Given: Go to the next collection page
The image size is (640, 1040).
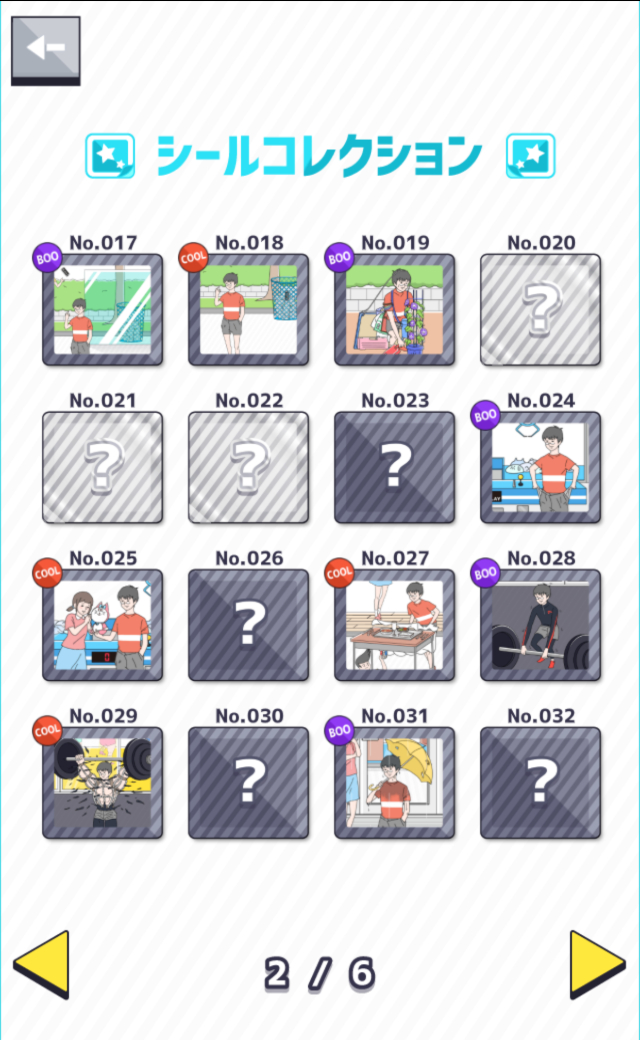Looking at the screenshot, I should click(597, 964).
